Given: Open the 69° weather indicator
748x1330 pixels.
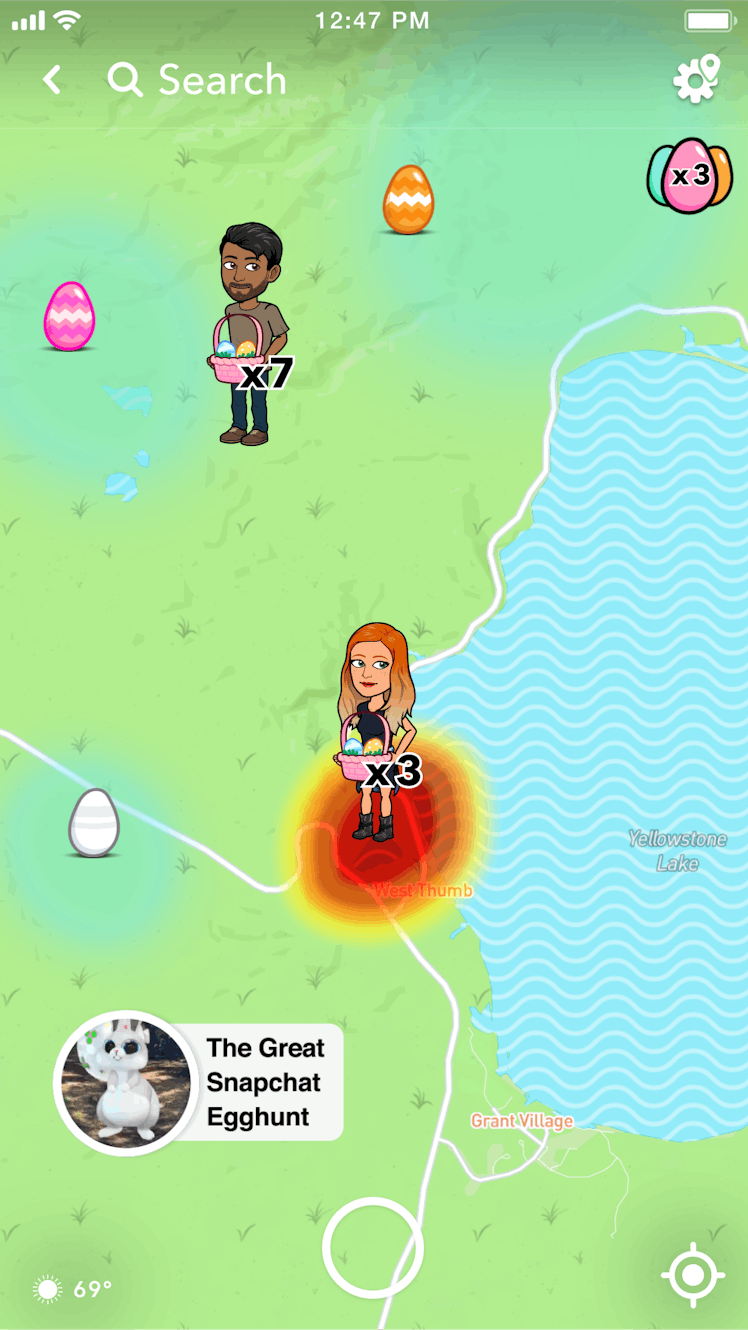Looking at the screenshot, I should (x=73, y=1289).
